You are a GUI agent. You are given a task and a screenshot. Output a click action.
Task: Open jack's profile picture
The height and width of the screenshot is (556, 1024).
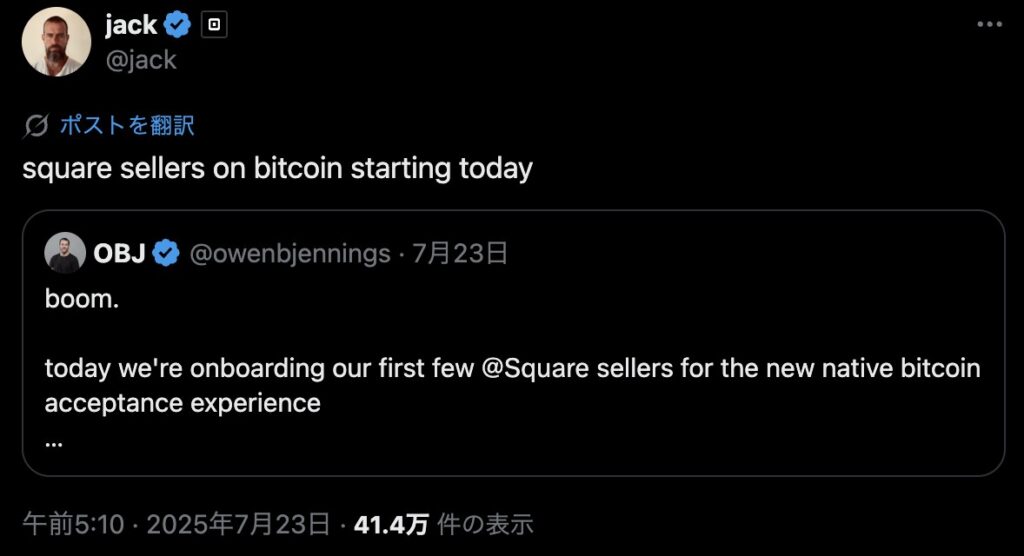(56, 41)
